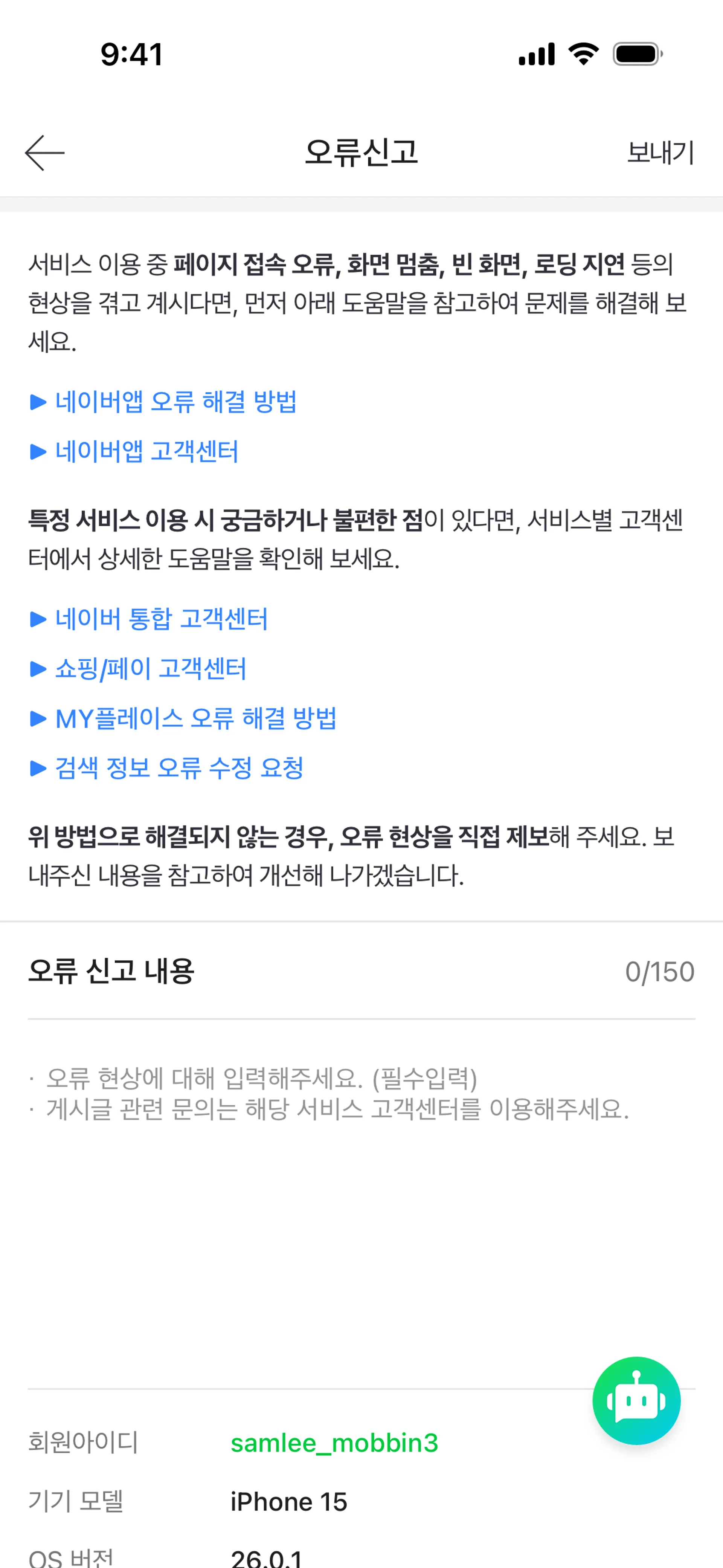Open 네이버앱 오류 해결 방법 link
Image resolution: width=723 pixels, height=1568 pixels.
point(175,402)
